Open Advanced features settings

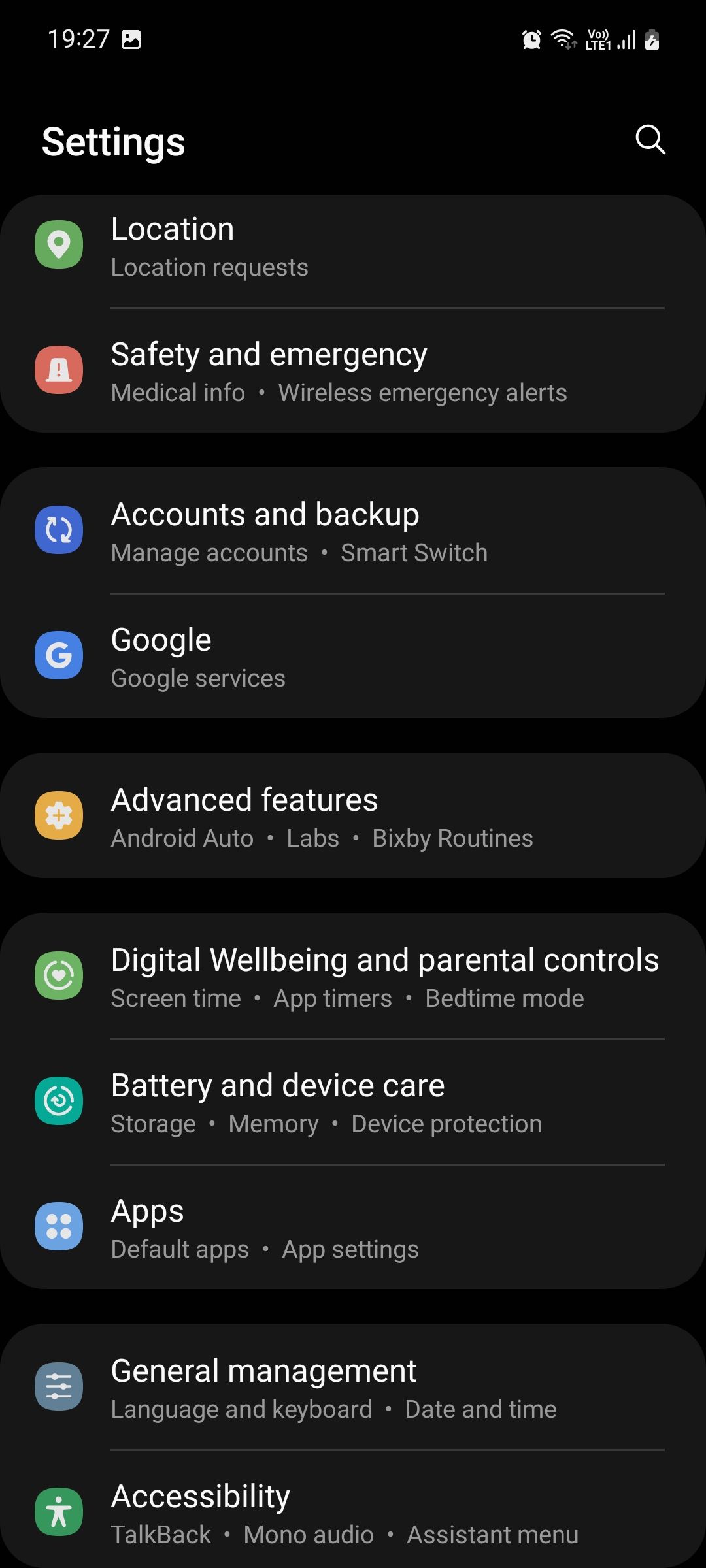[353, 815]
